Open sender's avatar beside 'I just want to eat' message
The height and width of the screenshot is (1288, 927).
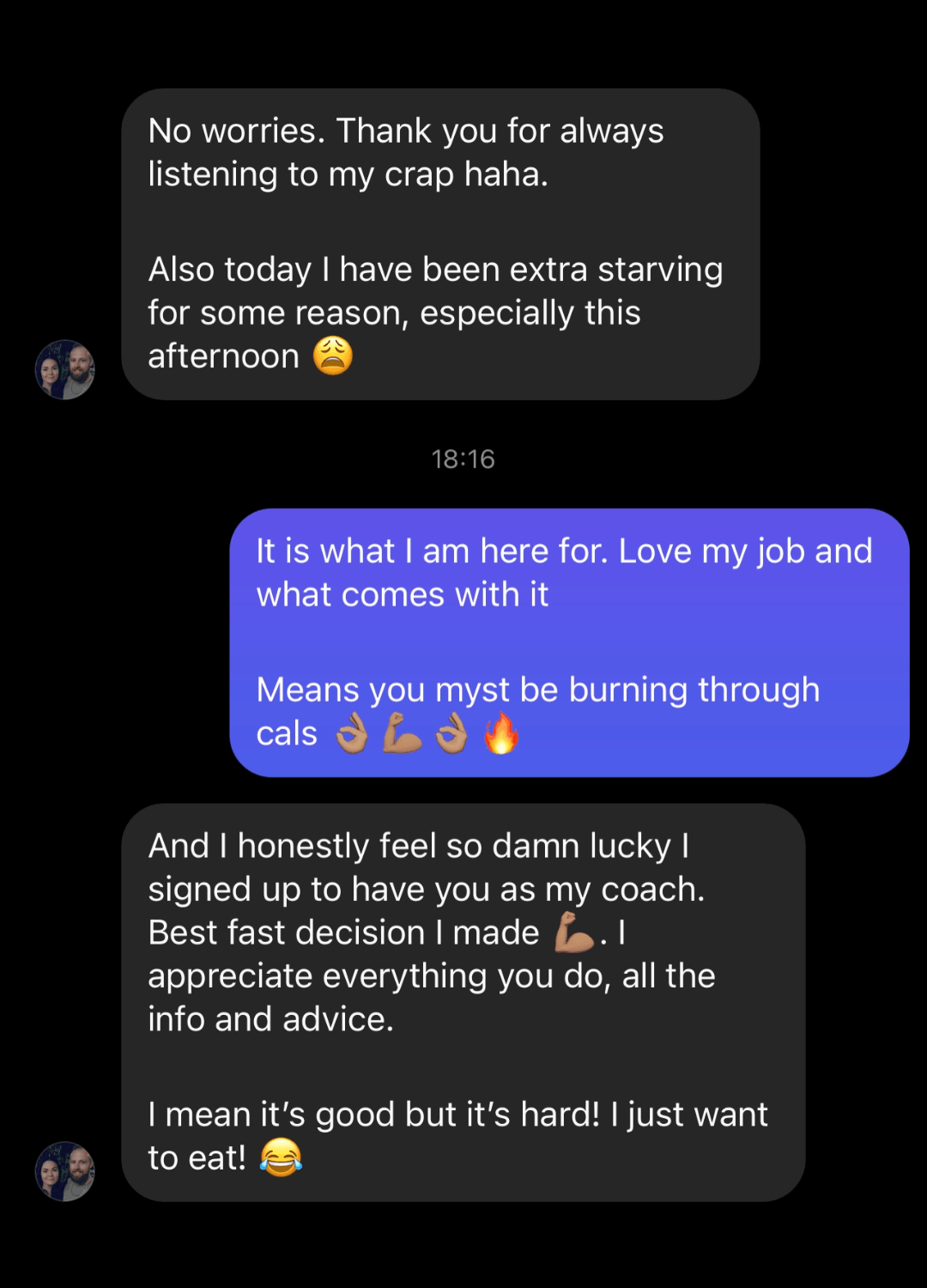[64, 1170]
